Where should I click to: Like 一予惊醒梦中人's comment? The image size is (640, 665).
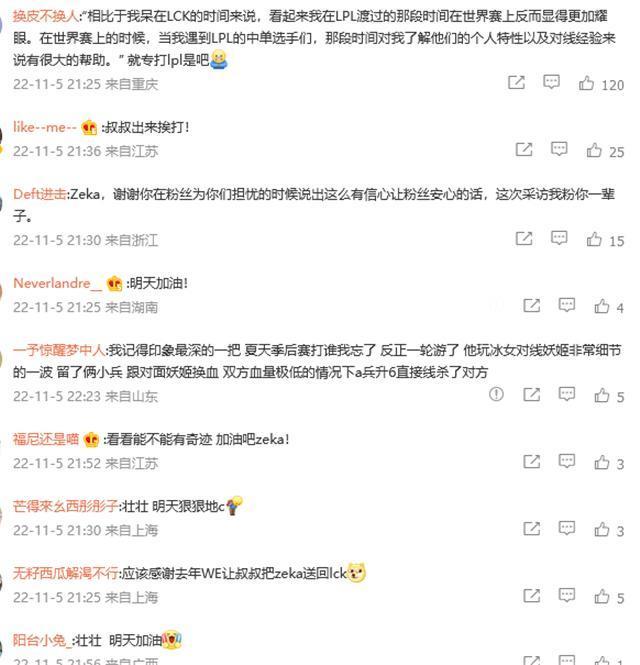pos(602,396)
